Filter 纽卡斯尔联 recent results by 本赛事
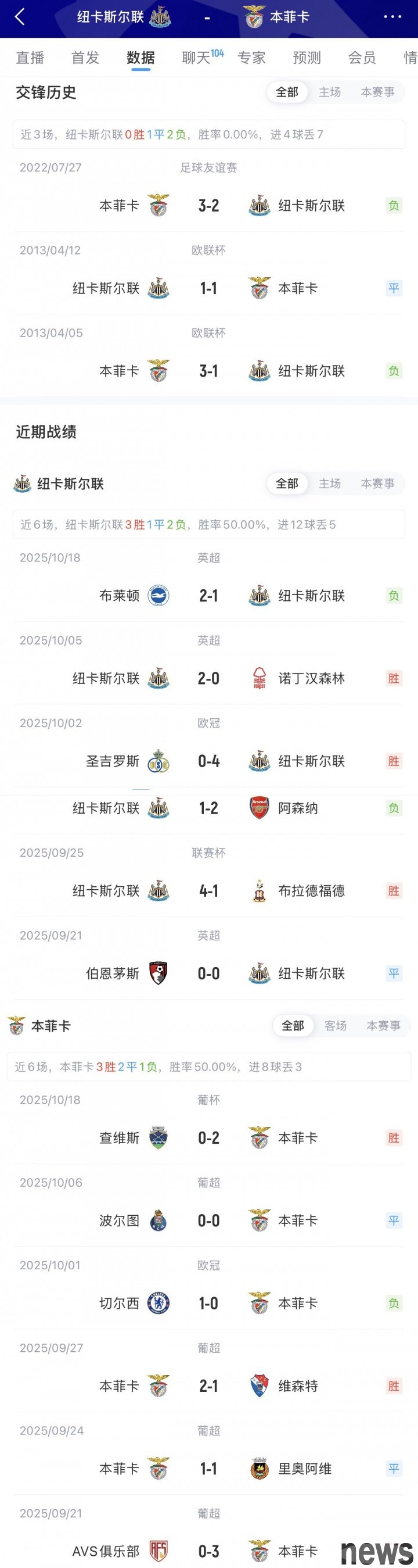Image resolution: width=418 pixels, height=1568 pixels. (377, 484)
